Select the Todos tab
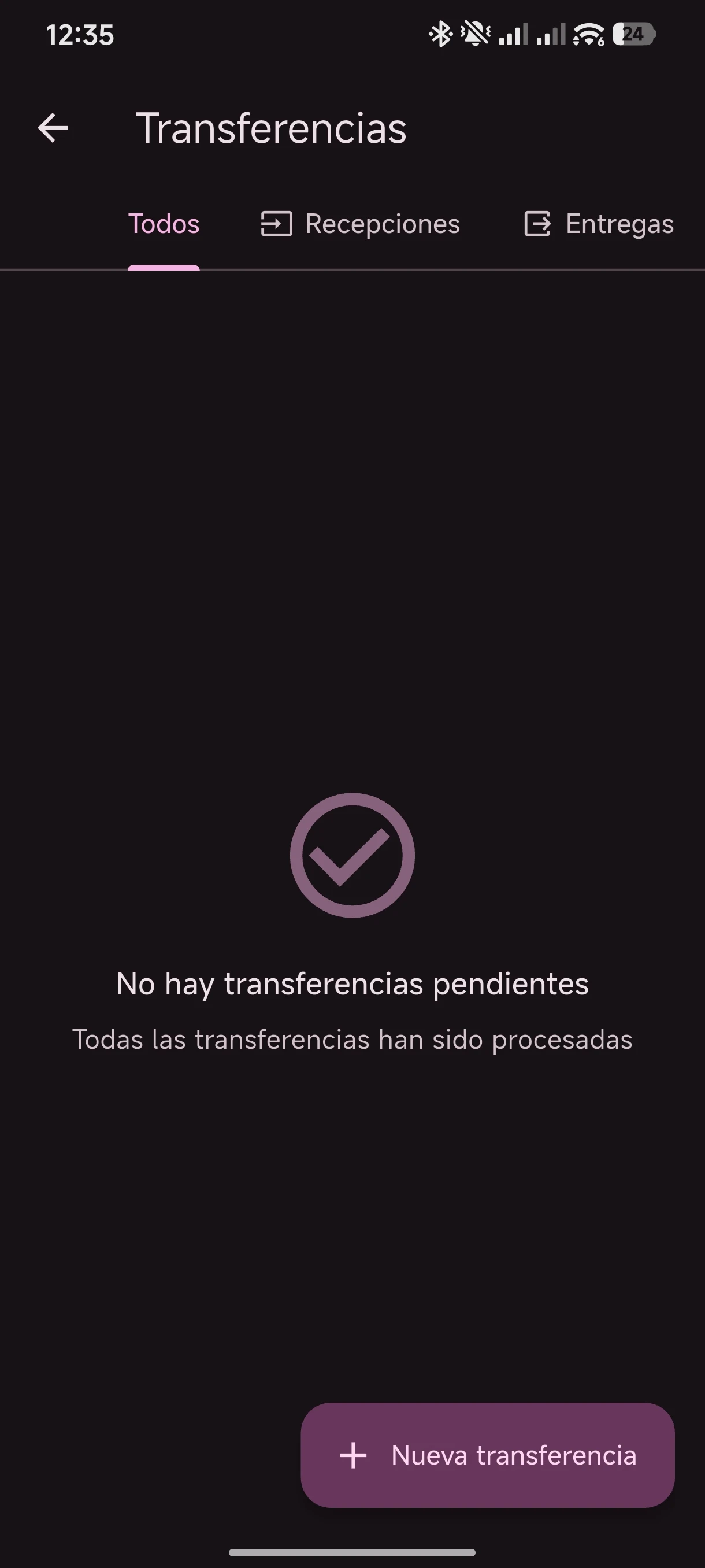This screenshot has width=705, height=1568. click(164, 224)
